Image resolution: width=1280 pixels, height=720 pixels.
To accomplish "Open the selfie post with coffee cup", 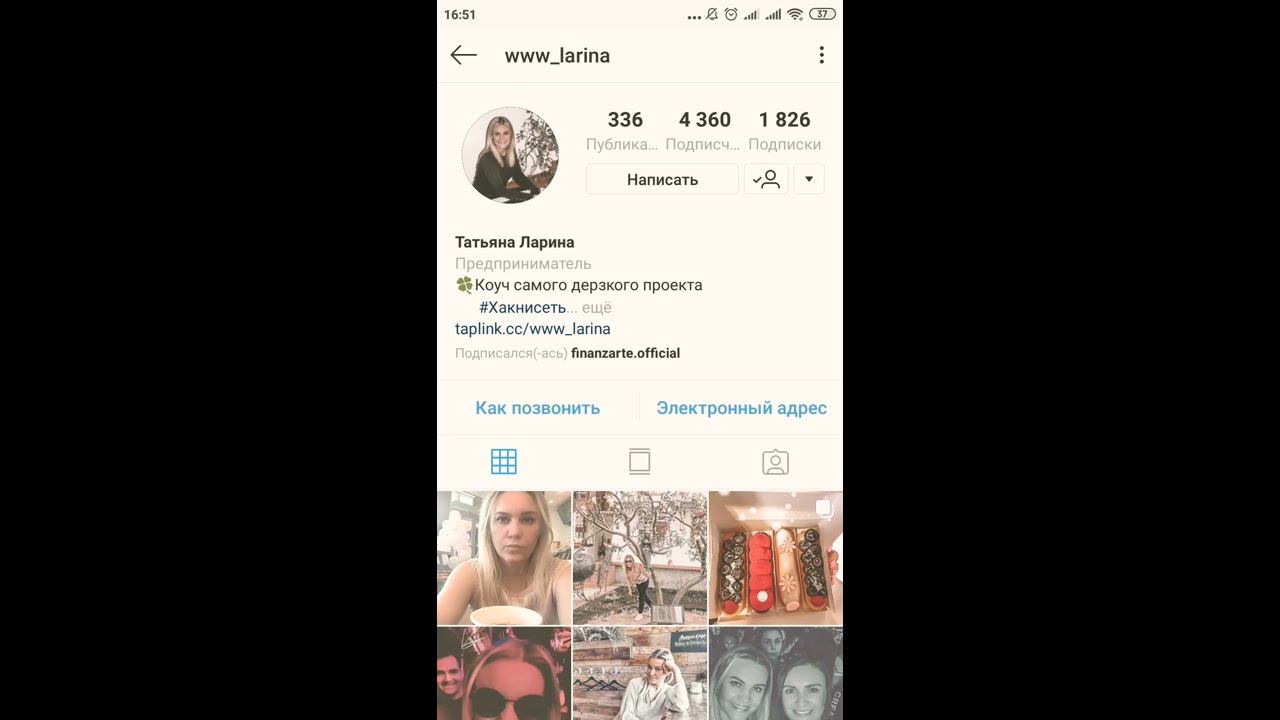I will coord(504,558).
